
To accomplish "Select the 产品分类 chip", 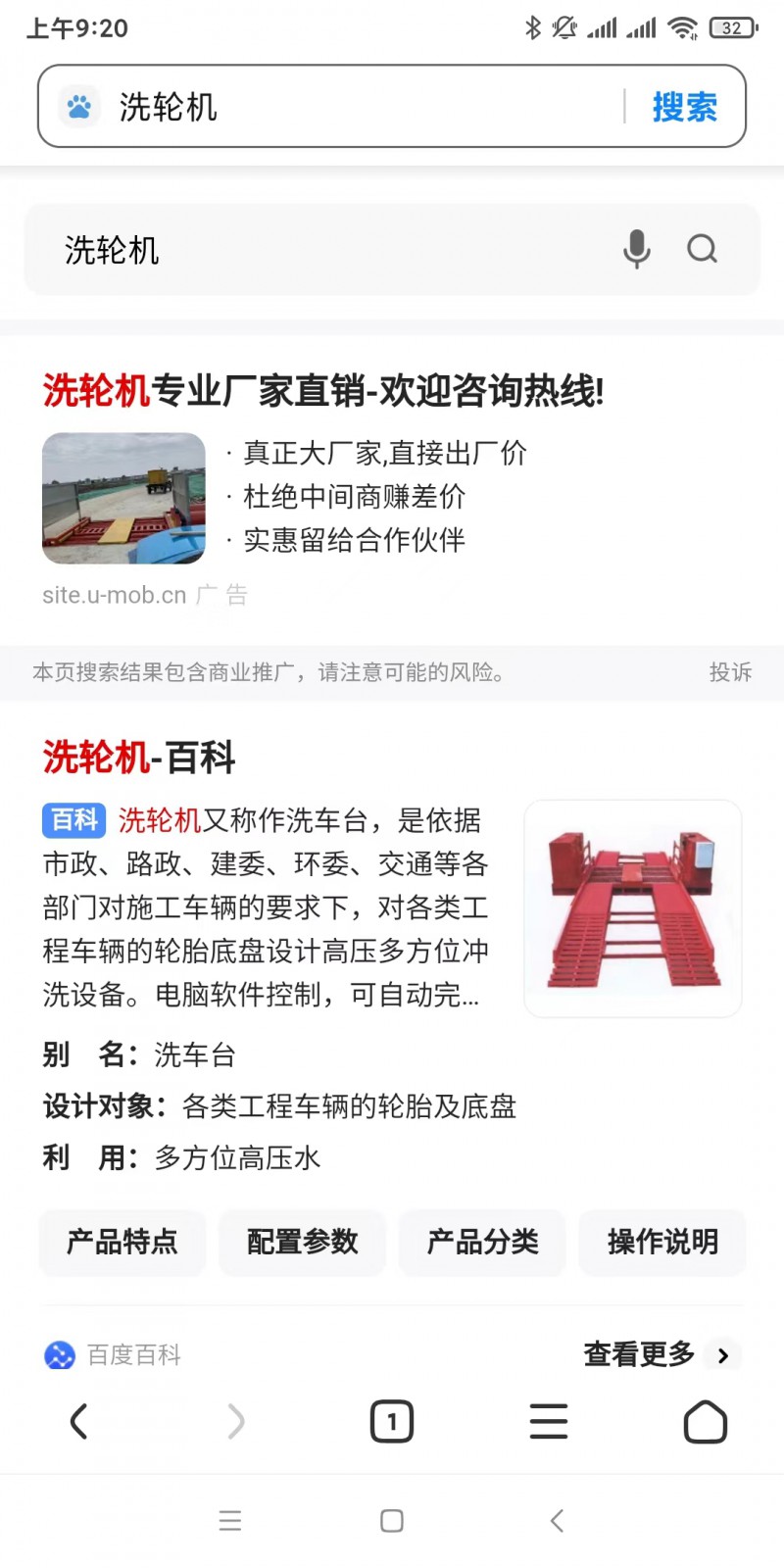I will tap(482, 1242).
